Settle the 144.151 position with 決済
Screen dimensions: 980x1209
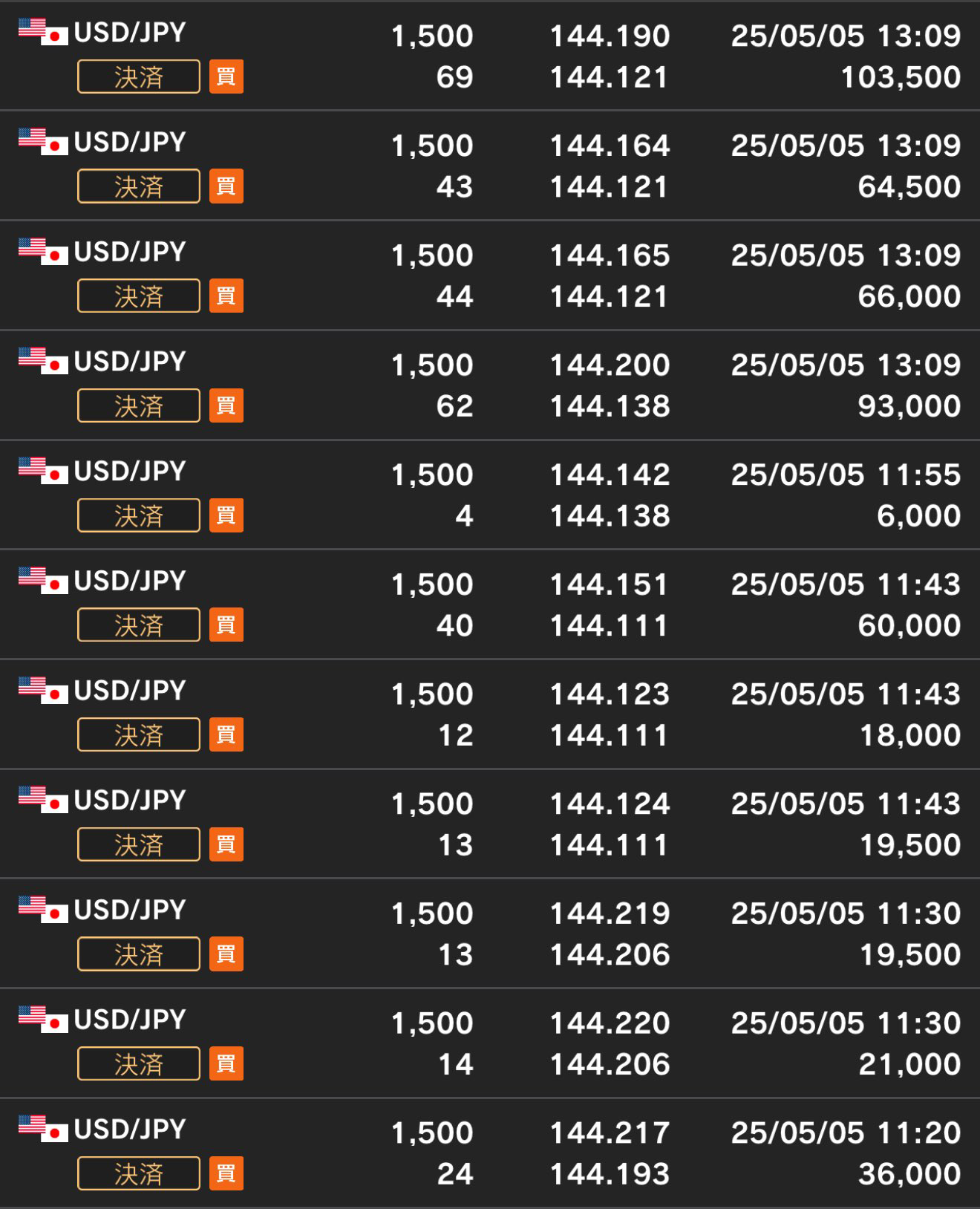coord(139,625)
